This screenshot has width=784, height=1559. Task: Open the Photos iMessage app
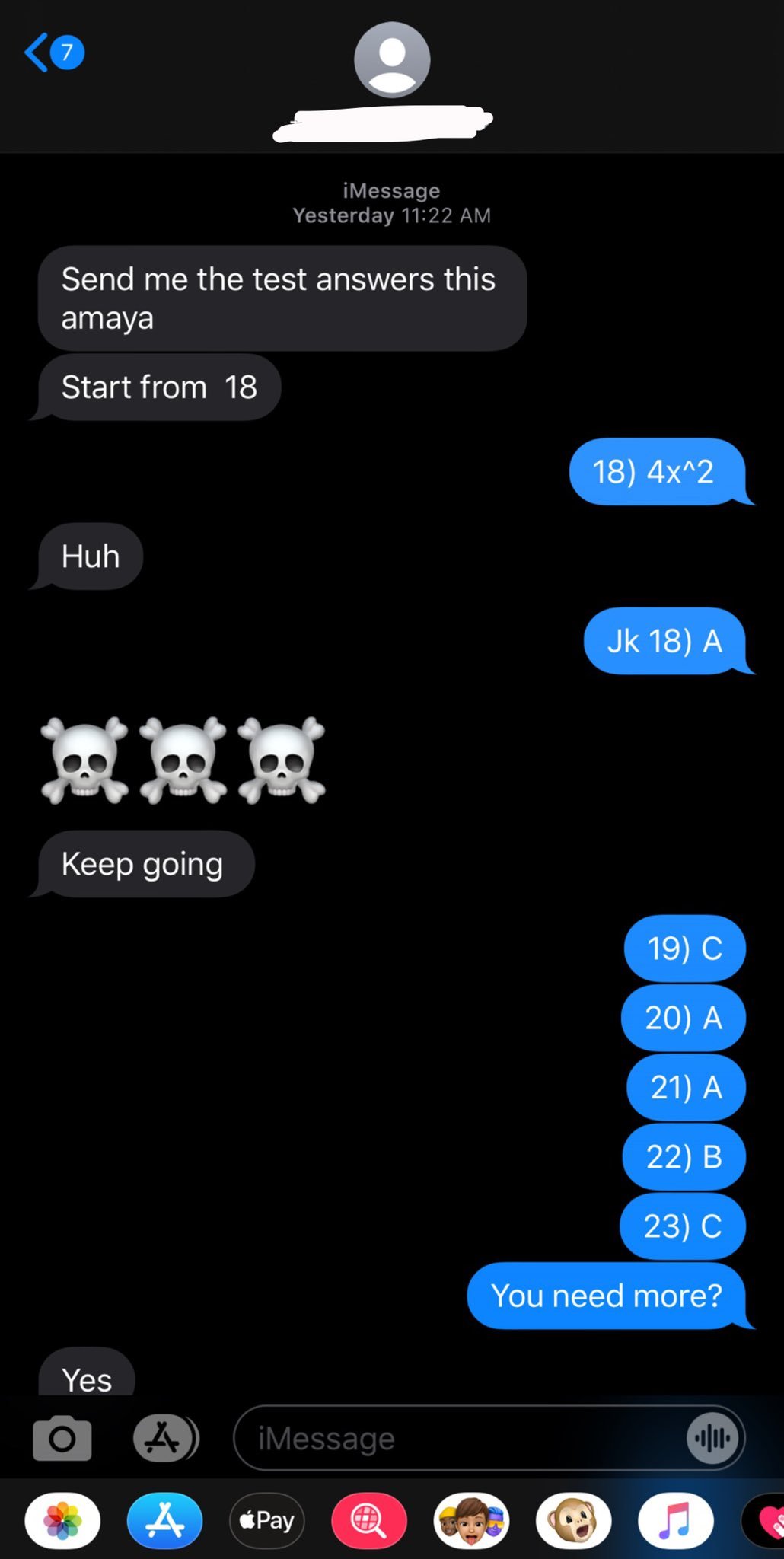coord(62,1521)
